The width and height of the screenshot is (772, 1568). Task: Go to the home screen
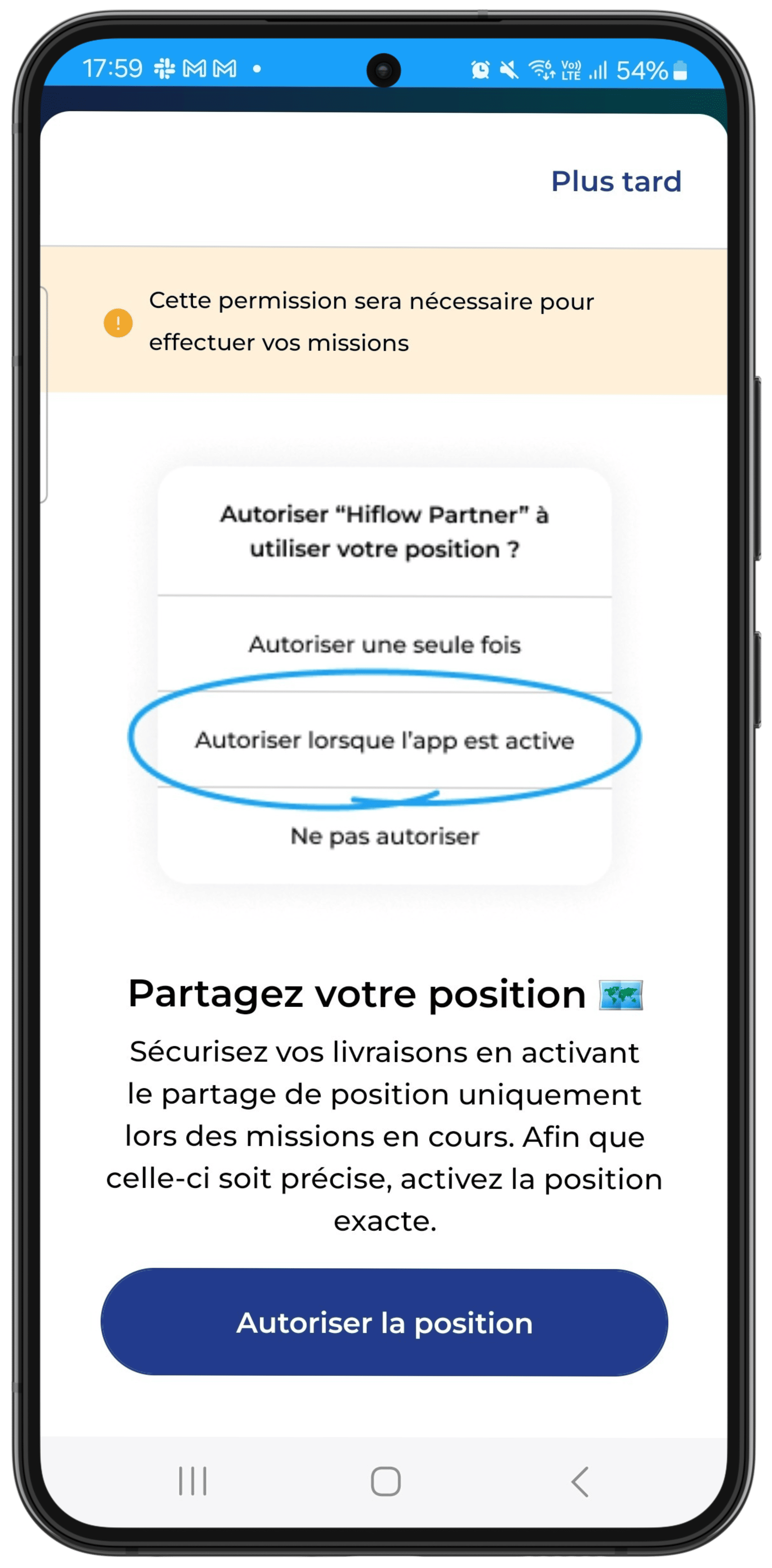[x=386, y=1482]
